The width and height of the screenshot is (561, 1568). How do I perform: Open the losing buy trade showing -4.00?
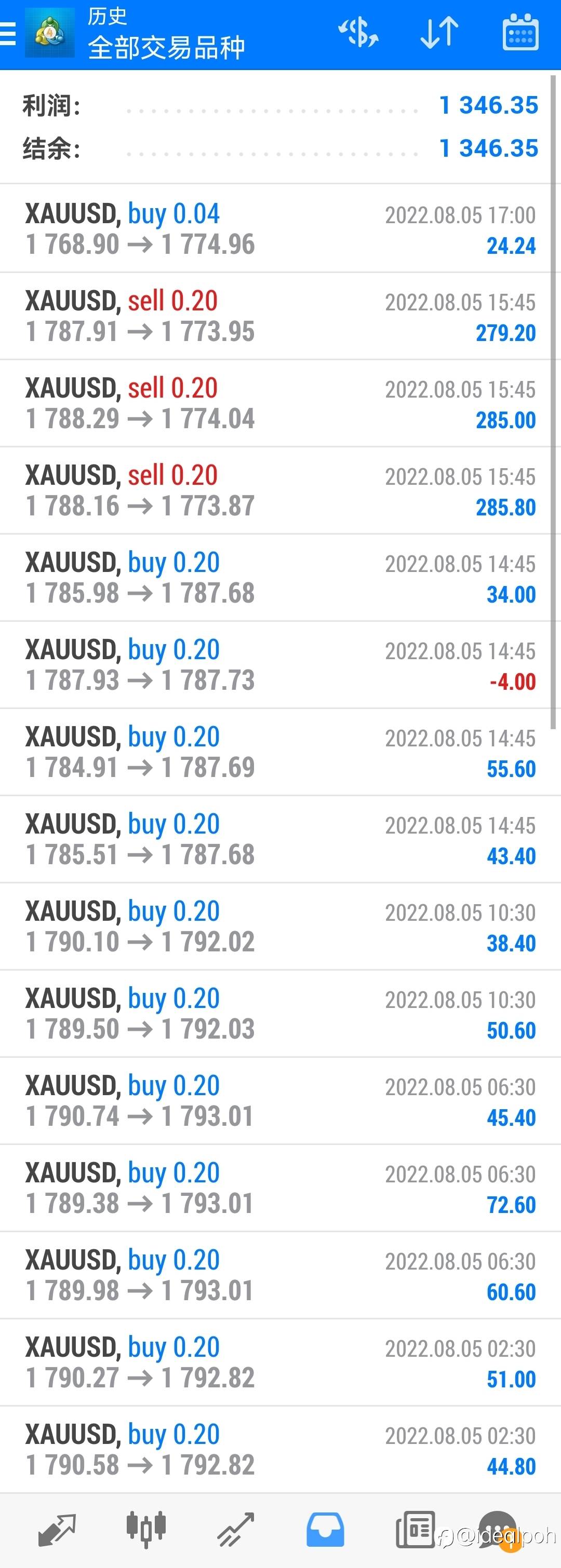click(280, 665)
